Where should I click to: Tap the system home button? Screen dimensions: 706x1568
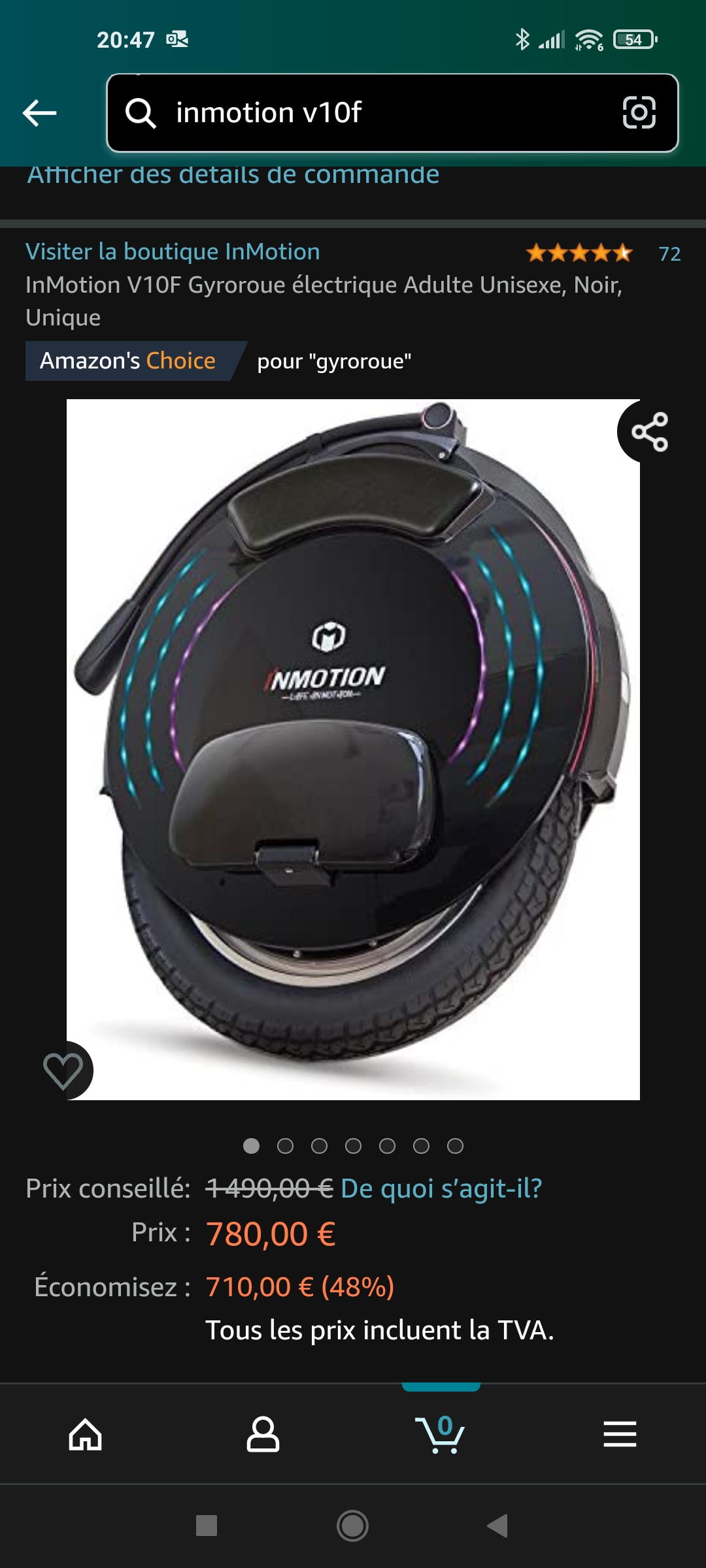[x=352, y=1526]
